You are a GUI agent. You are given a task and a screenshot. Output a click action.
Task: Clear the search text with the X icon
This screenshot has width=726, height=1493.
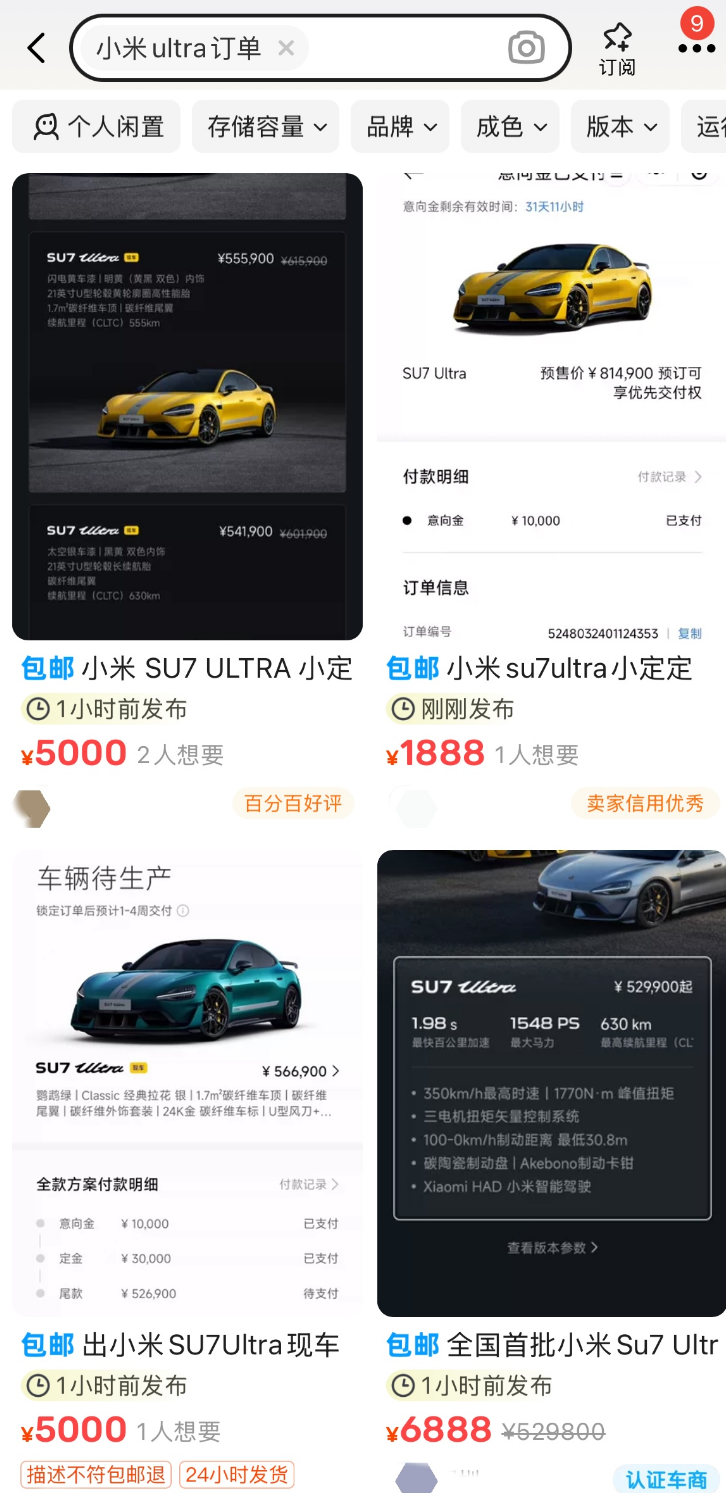[286, 47]
